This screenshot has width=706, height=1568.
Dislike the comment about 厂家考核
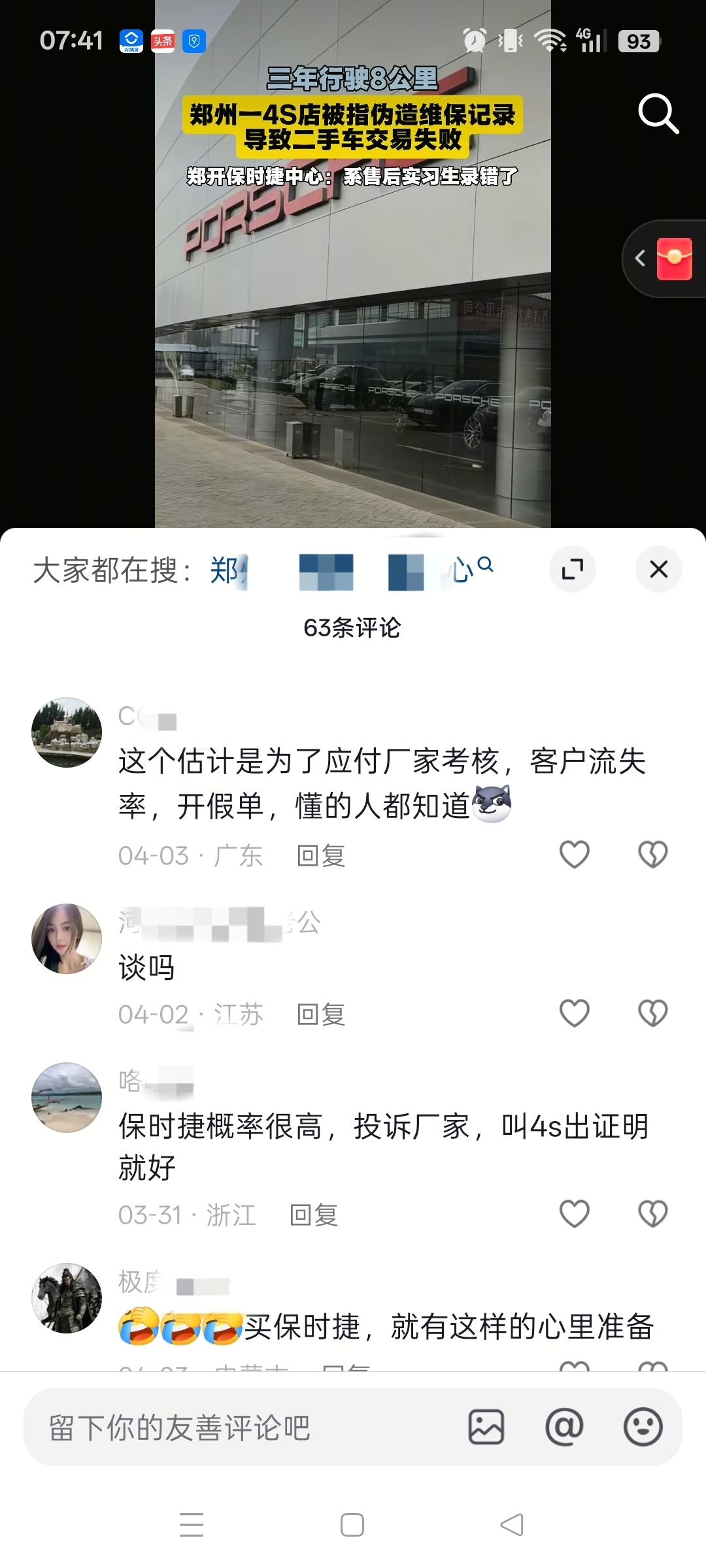click(652, 855)
